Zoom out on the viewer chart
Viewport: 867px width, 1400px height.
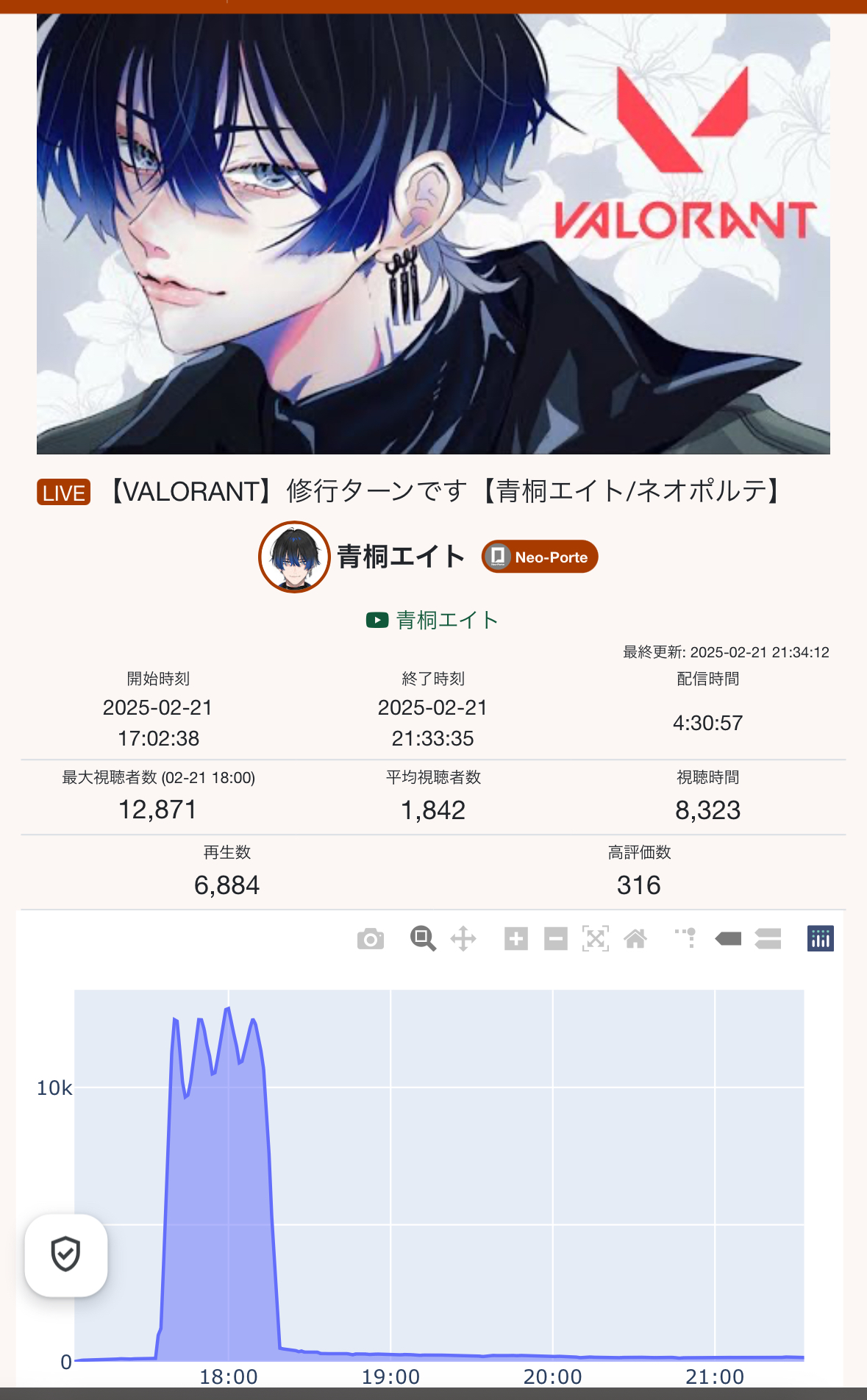(556, 939)
